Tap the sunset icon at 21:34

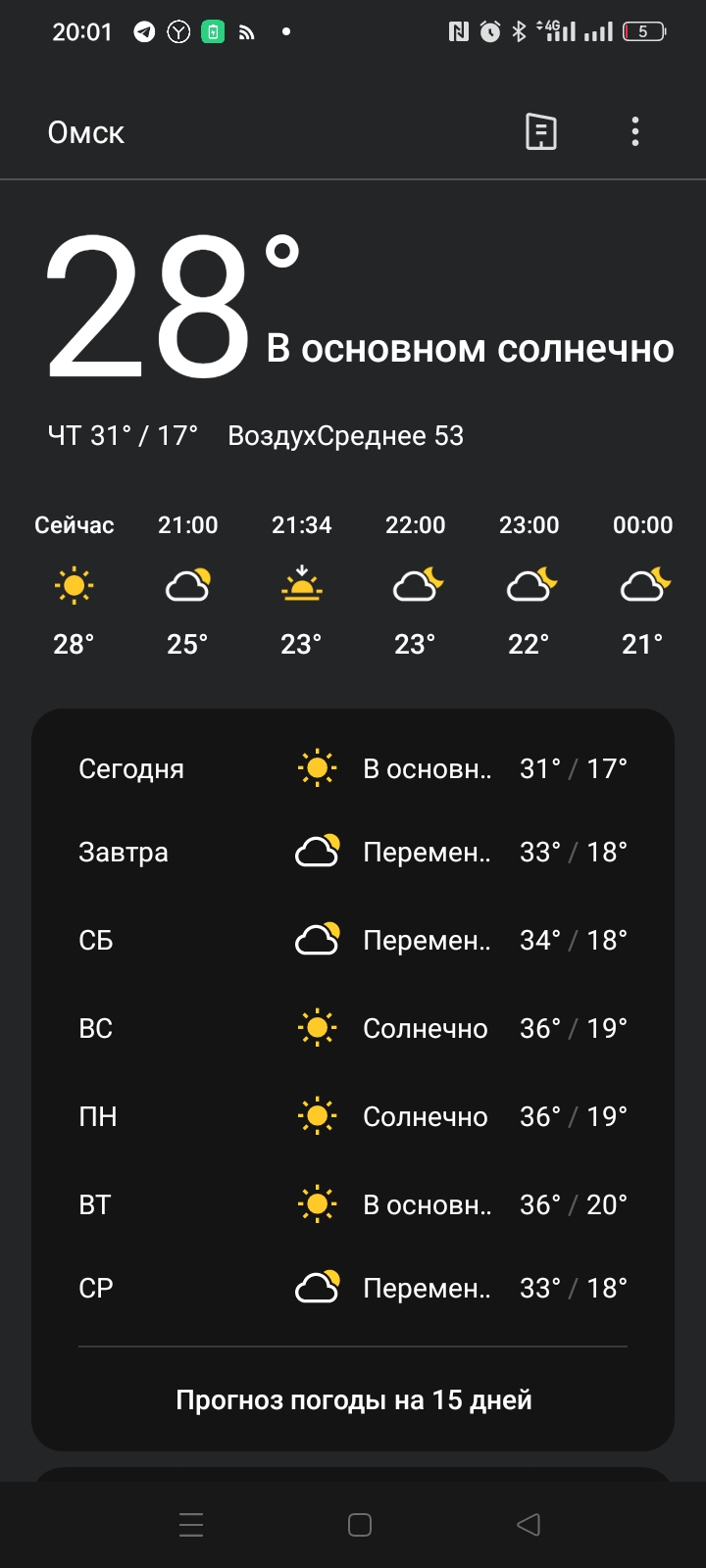pos(302,584)
